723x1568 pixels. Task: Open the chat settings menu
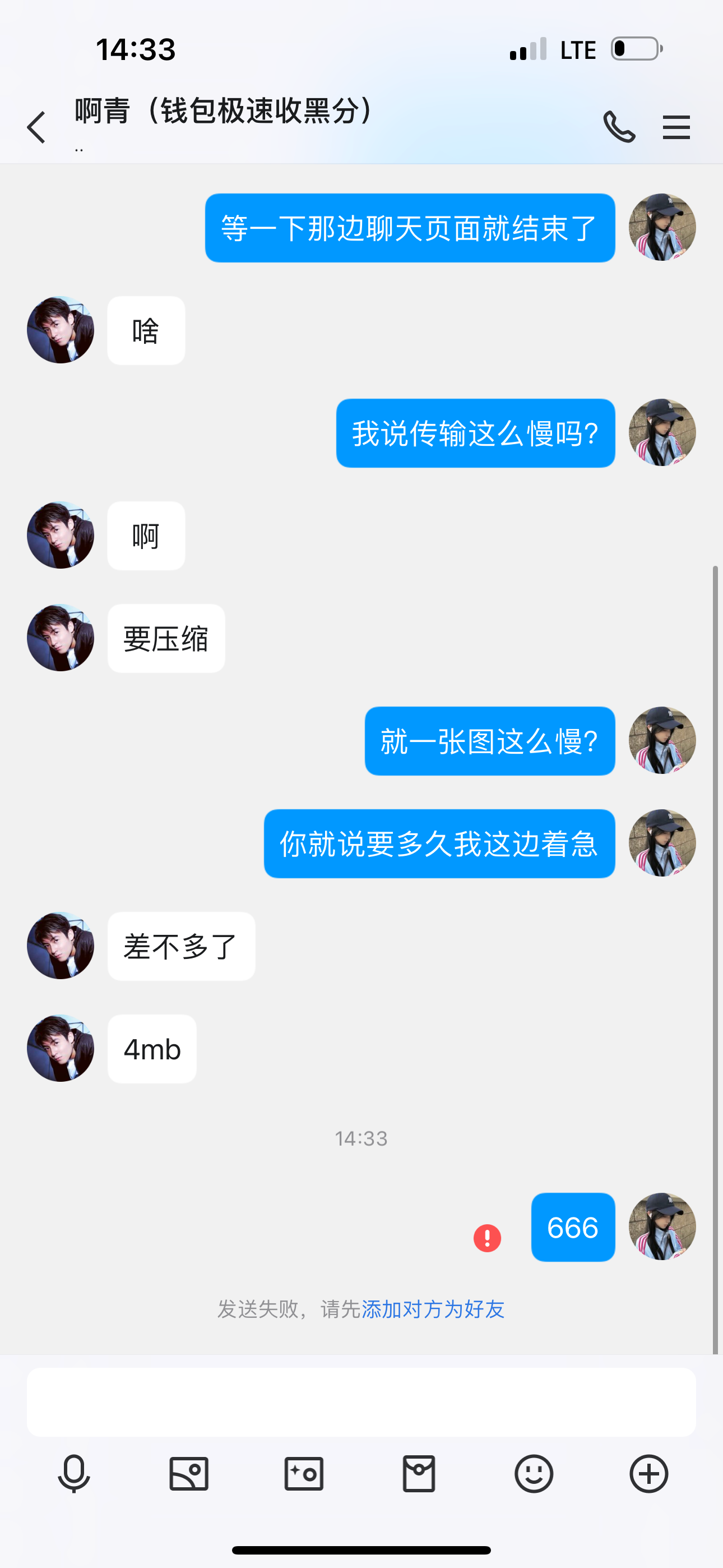(x=676, y=127)
